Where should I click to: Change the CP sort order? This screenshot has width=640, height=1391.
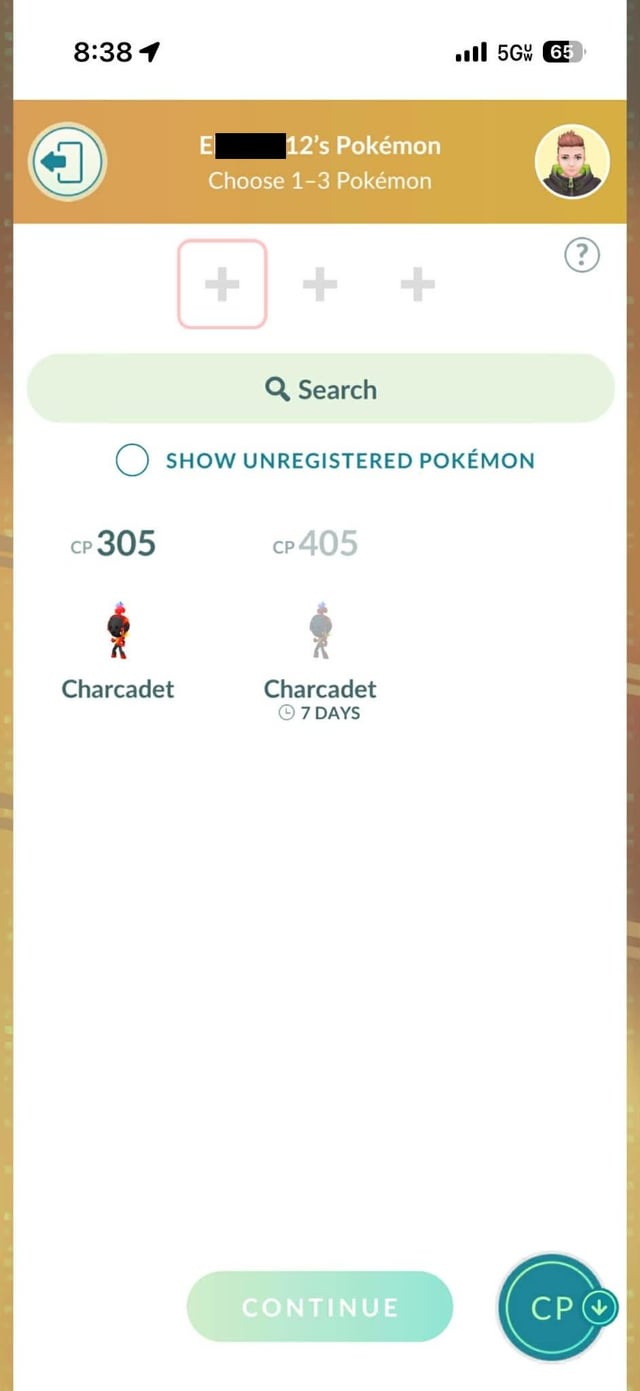click(x=556, y=1307)
